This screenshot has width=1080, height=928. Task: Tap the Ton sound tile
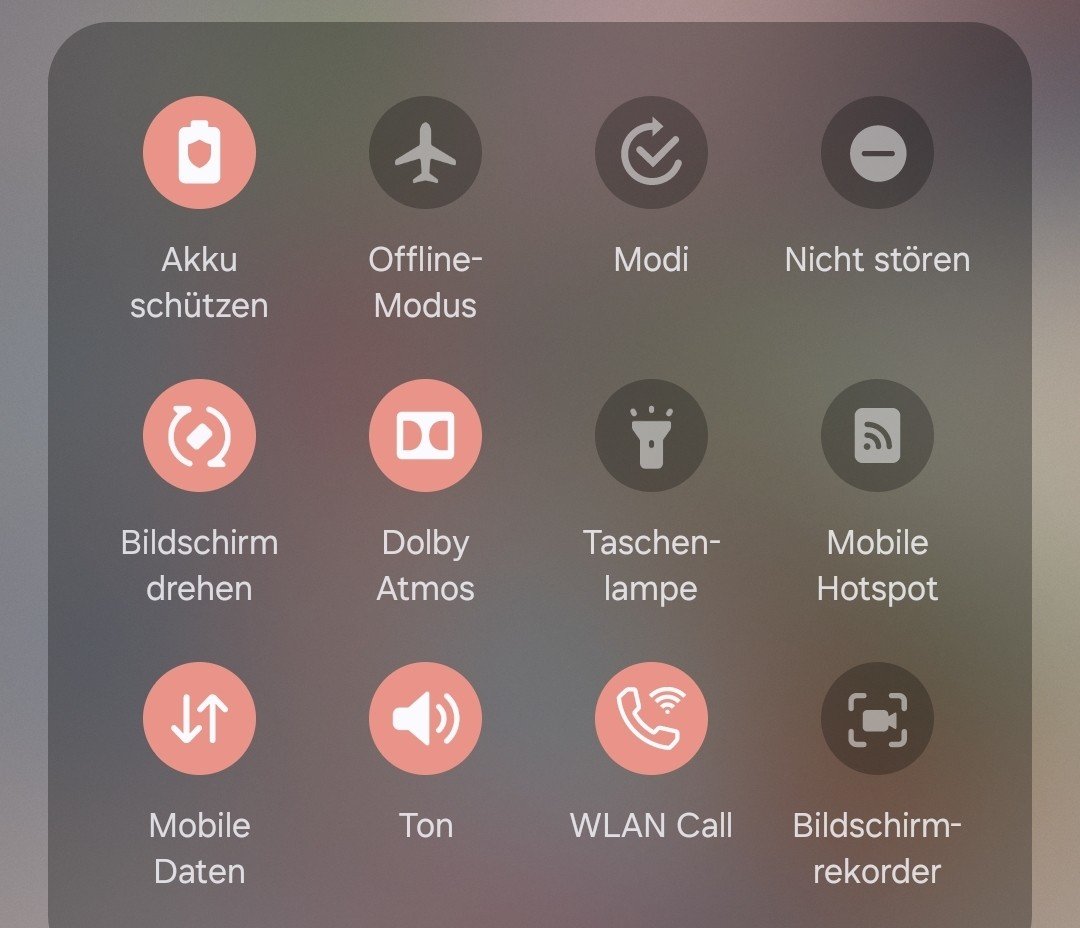click(425, 718)
